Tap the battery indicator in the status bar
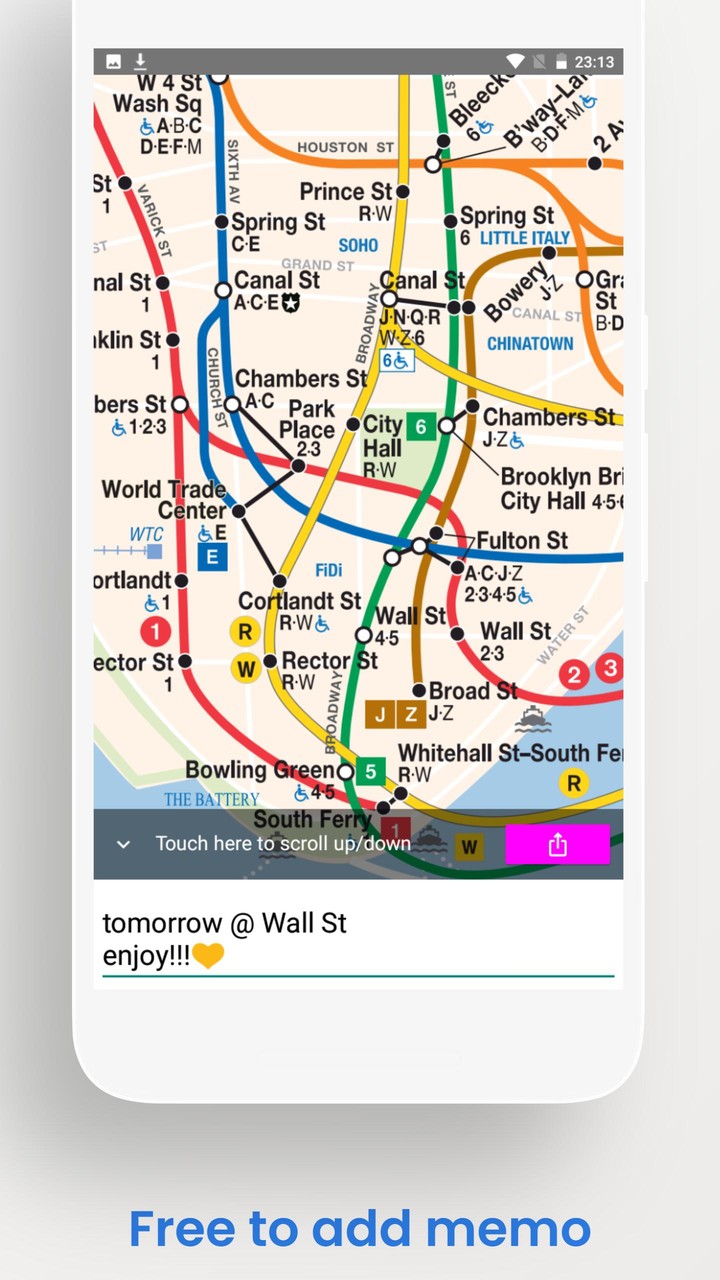 [561, 61]
